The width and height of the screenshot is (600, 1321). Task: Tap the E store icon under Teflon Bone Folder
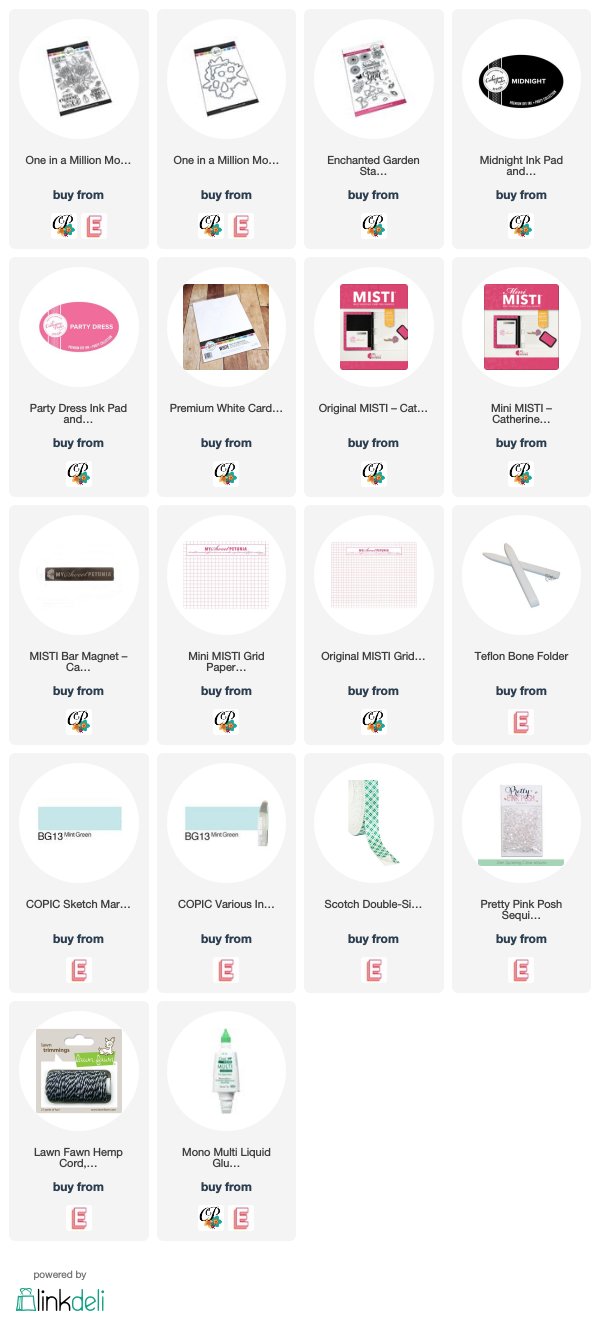coord(521,720)
